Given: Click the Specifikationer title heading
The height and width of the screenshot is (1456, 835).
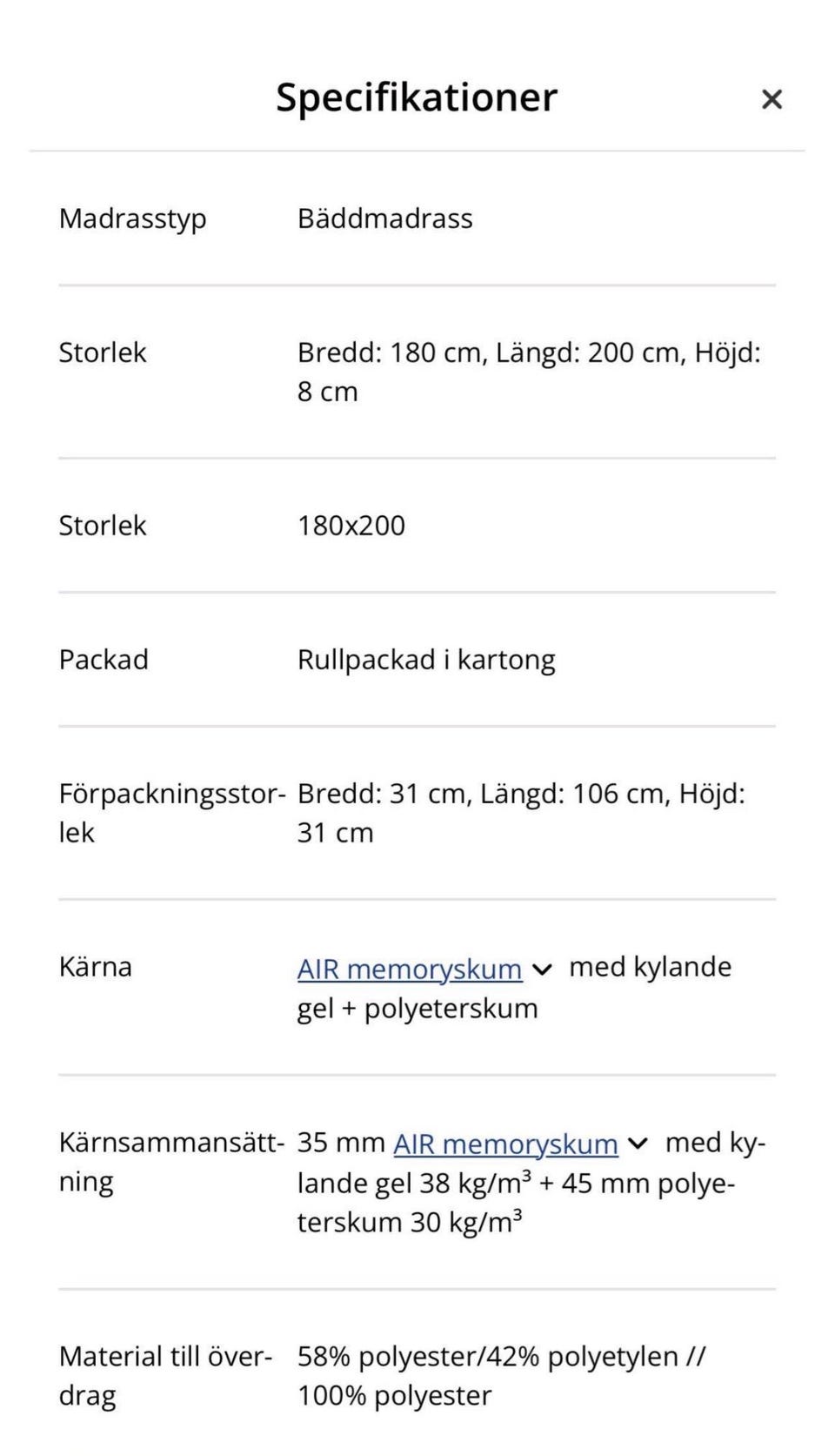Looking at the screenshot, I should [x=416, y=97].
